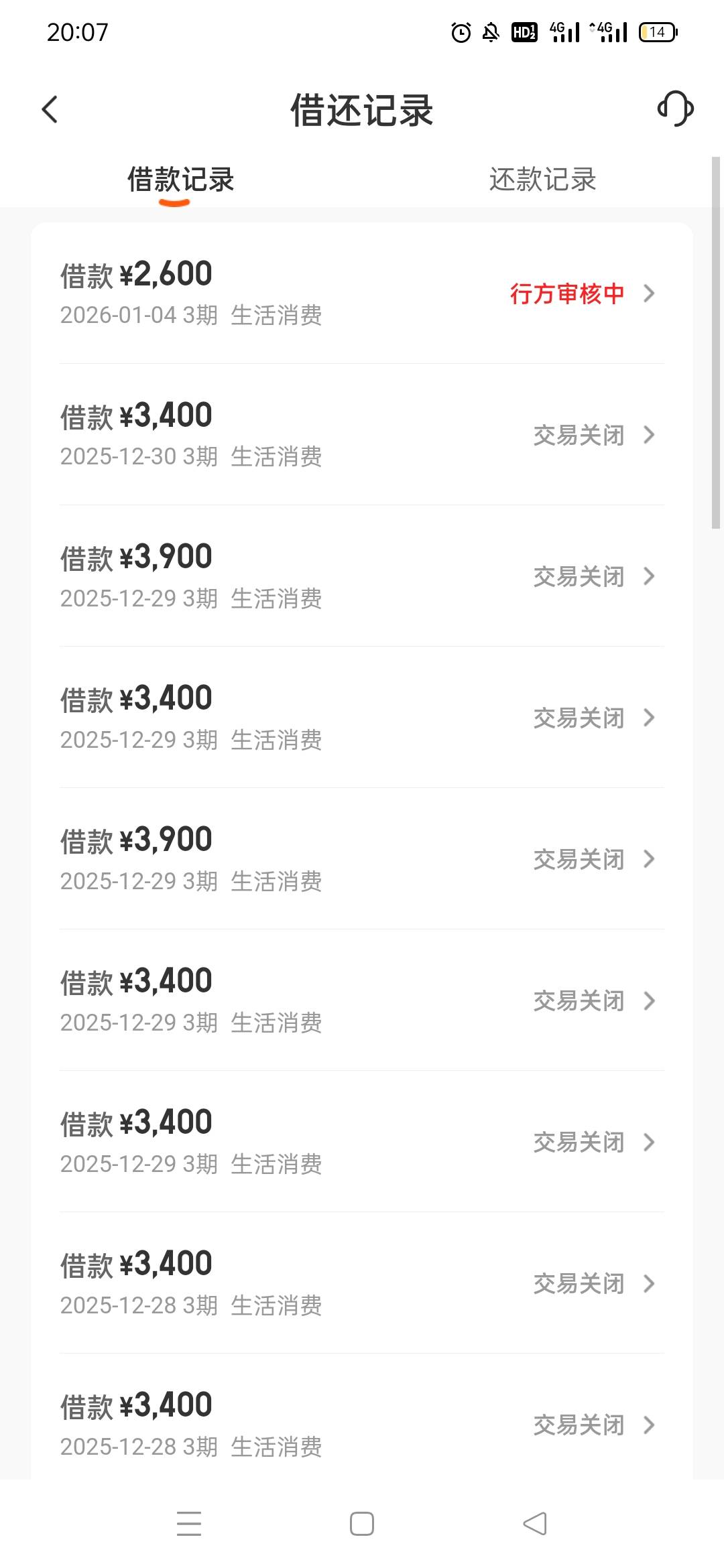
Task: Open the ¥2,600 loan under 行方审核中
Action: (x=362, y=293)
